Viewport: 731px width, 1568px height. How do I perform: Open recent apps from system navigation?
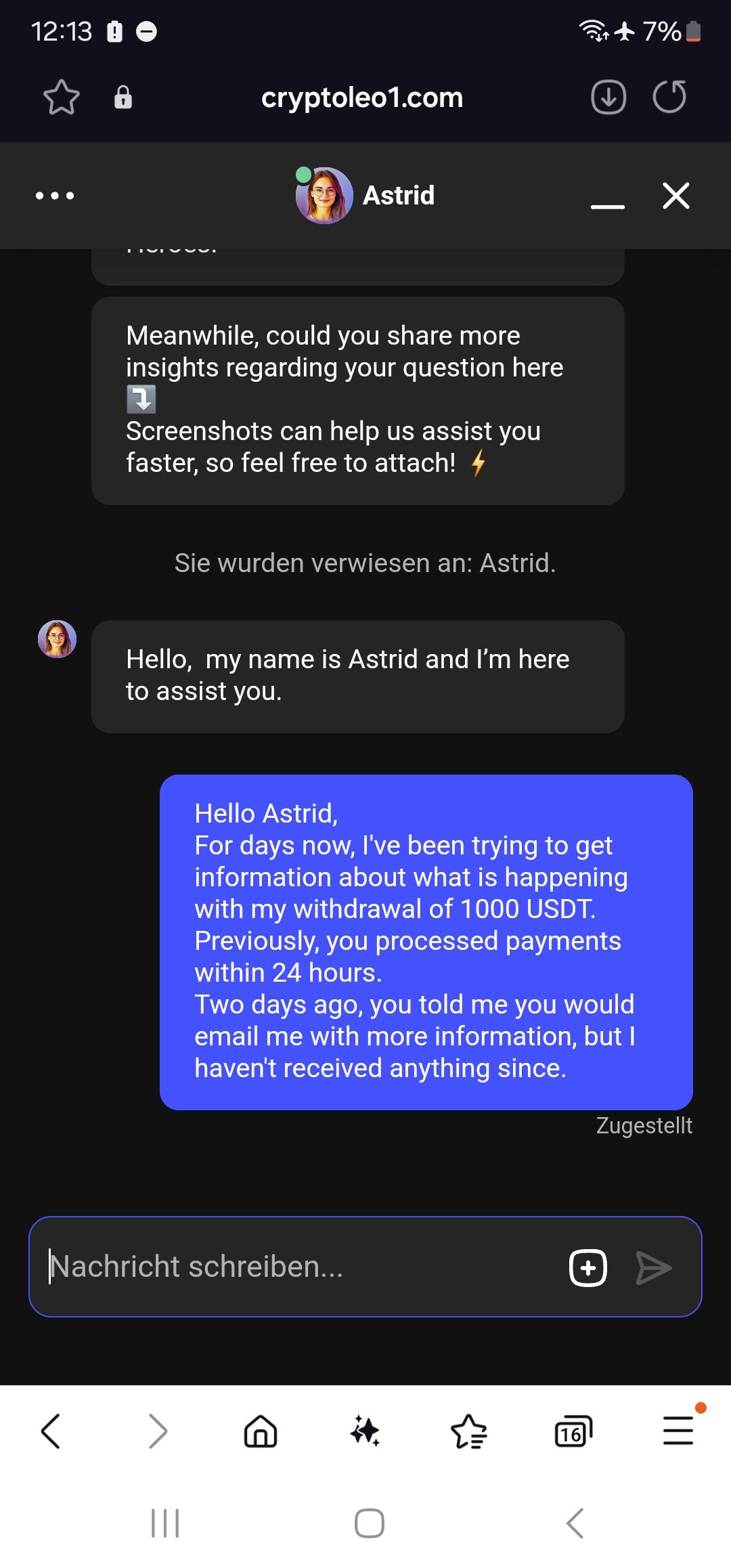[165, 1523]
